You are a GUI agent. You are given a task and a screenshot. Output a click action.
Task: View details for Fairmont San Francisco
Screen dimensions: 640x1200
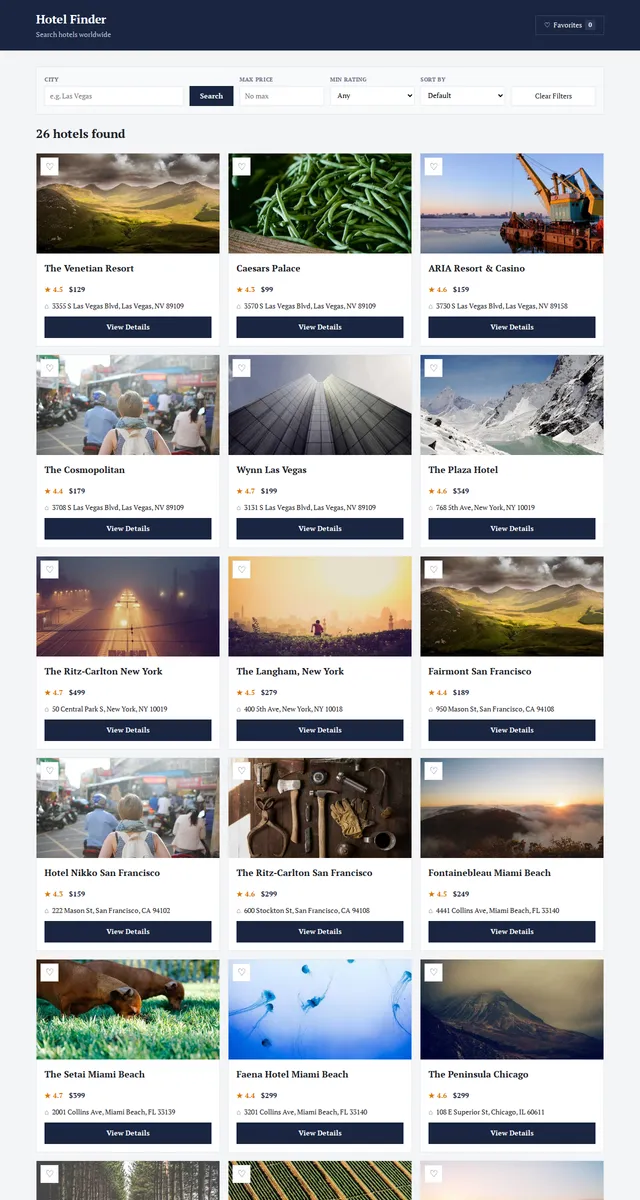(512, 730)
